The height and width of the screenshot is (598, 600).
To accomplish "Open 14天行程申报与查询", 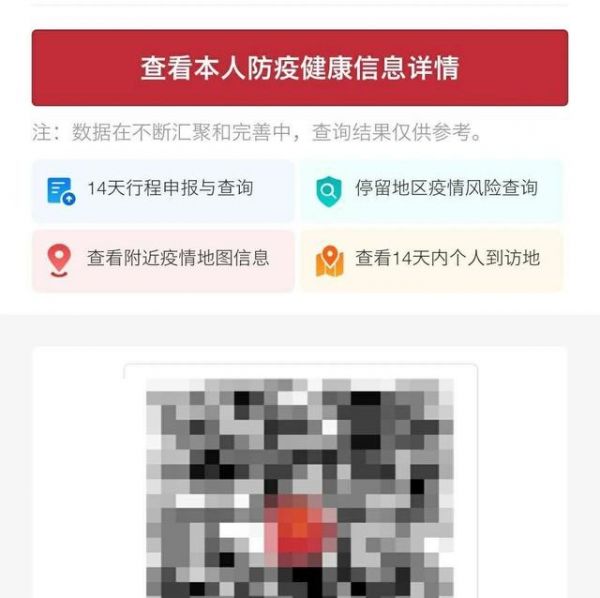I will coord(164,190).
